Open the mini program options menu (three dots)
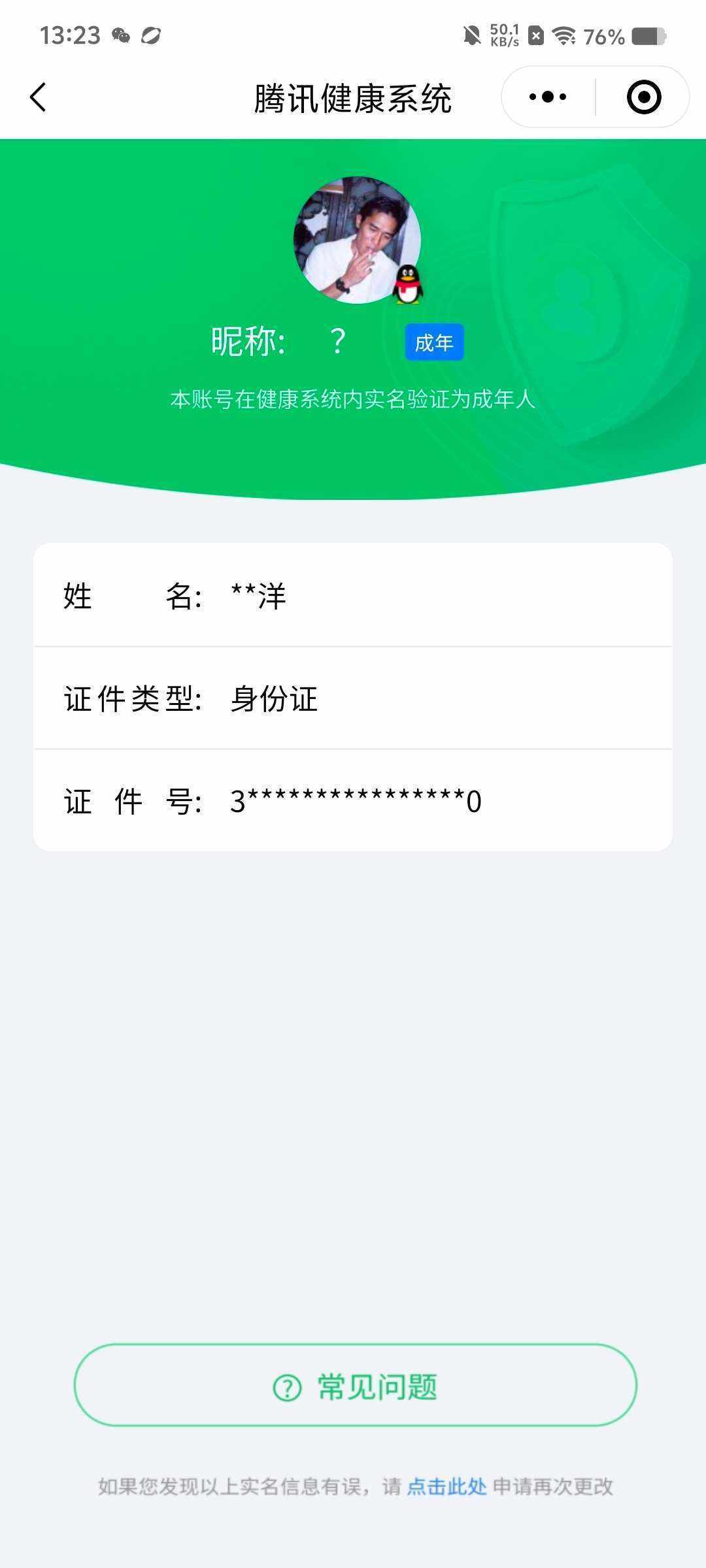The image size is (706, 1568). point(546,96)
